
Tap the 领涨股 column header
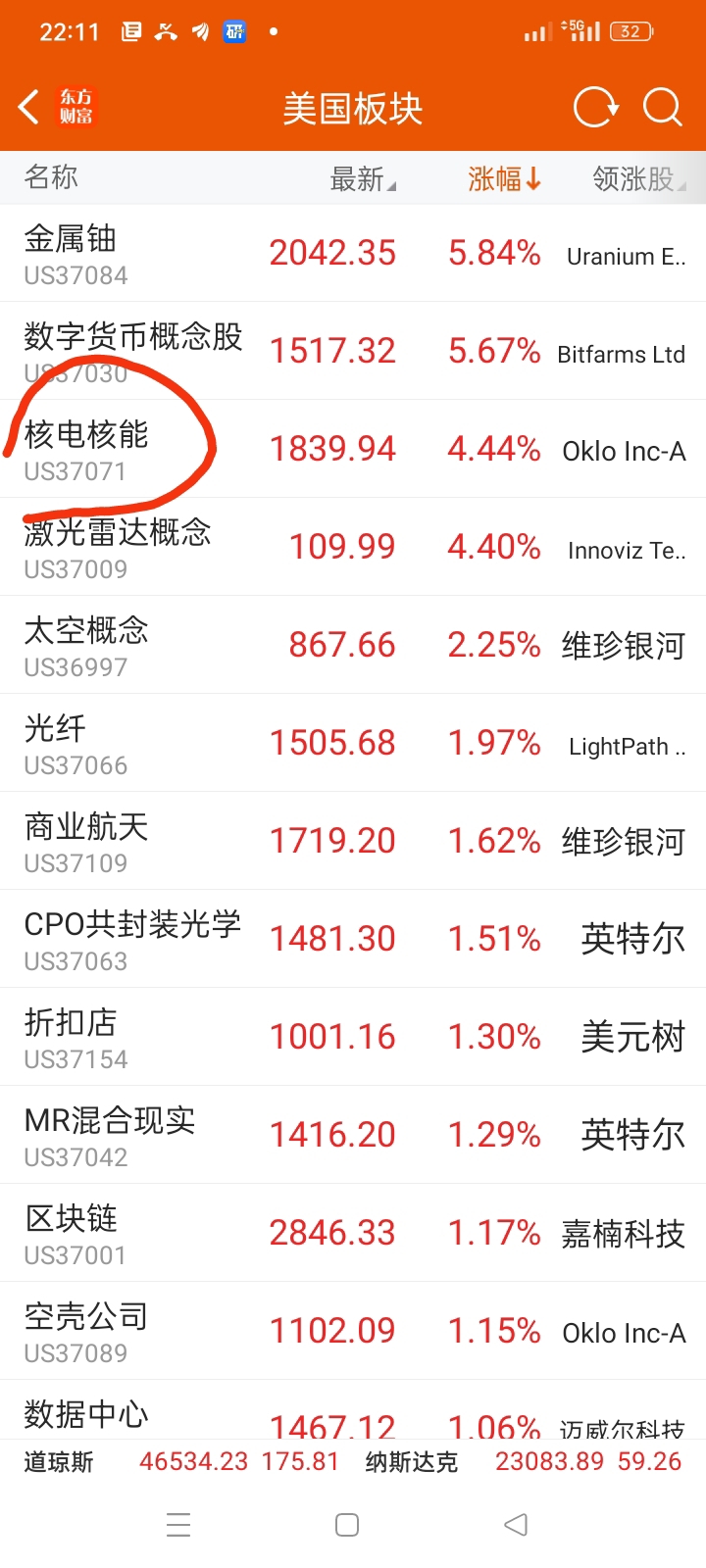(637, 179)
